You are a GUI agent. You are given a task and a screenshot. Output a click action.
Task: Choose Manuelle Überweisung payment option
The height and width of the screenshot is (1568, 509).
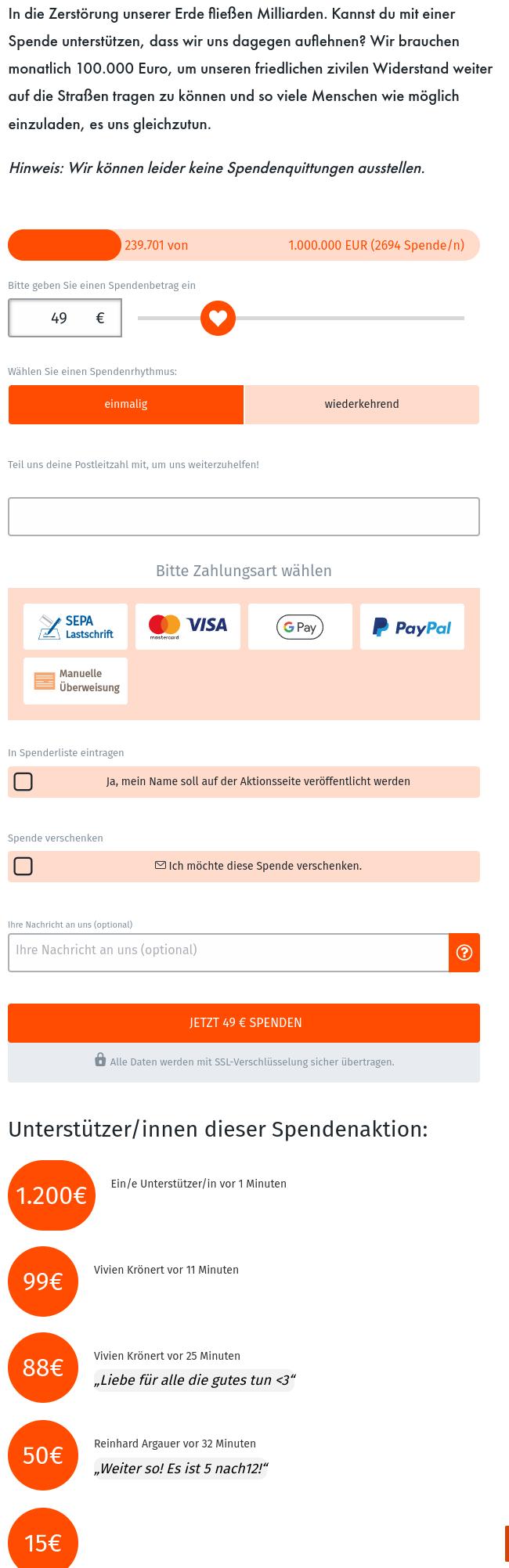click(x=75, y=681)
